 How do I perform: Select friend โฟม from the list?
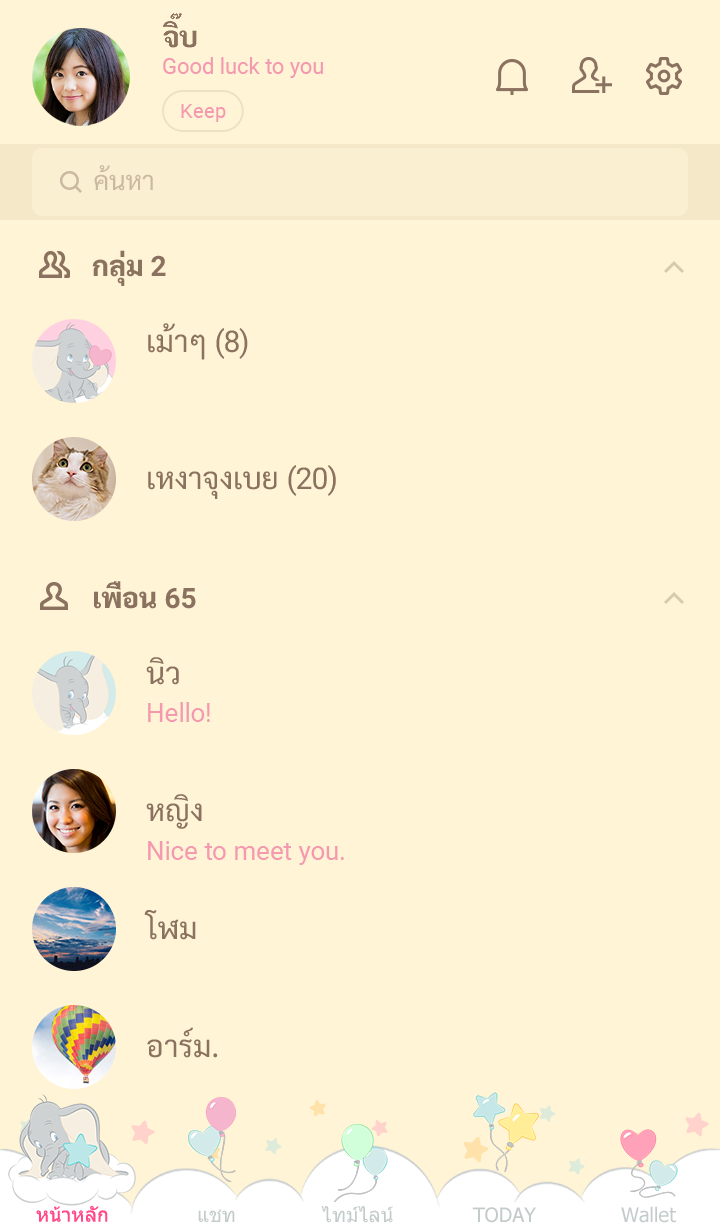pyautogui.click(x=171, y=929)
